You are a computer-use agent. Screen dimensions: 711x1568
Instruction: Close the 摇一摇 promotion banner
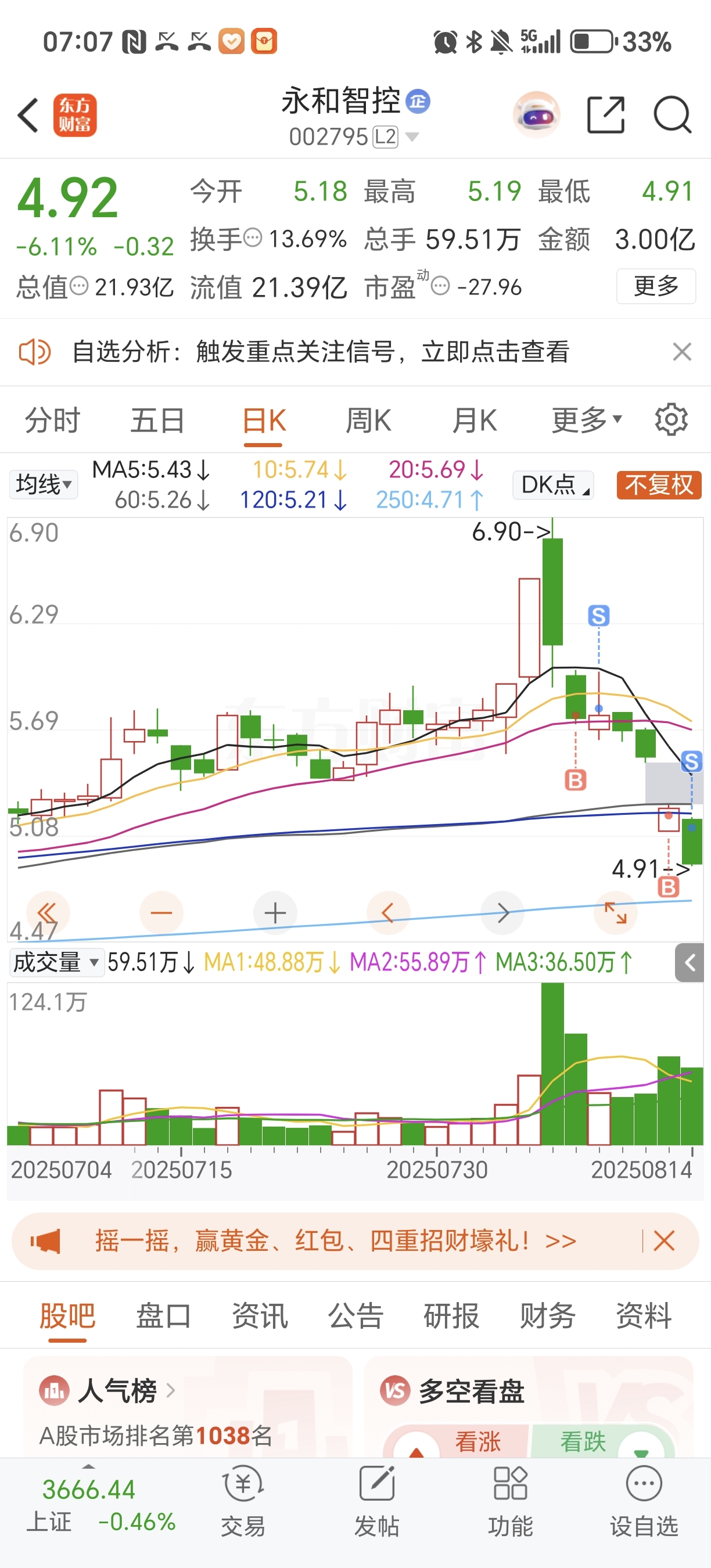pos(663,1240)
